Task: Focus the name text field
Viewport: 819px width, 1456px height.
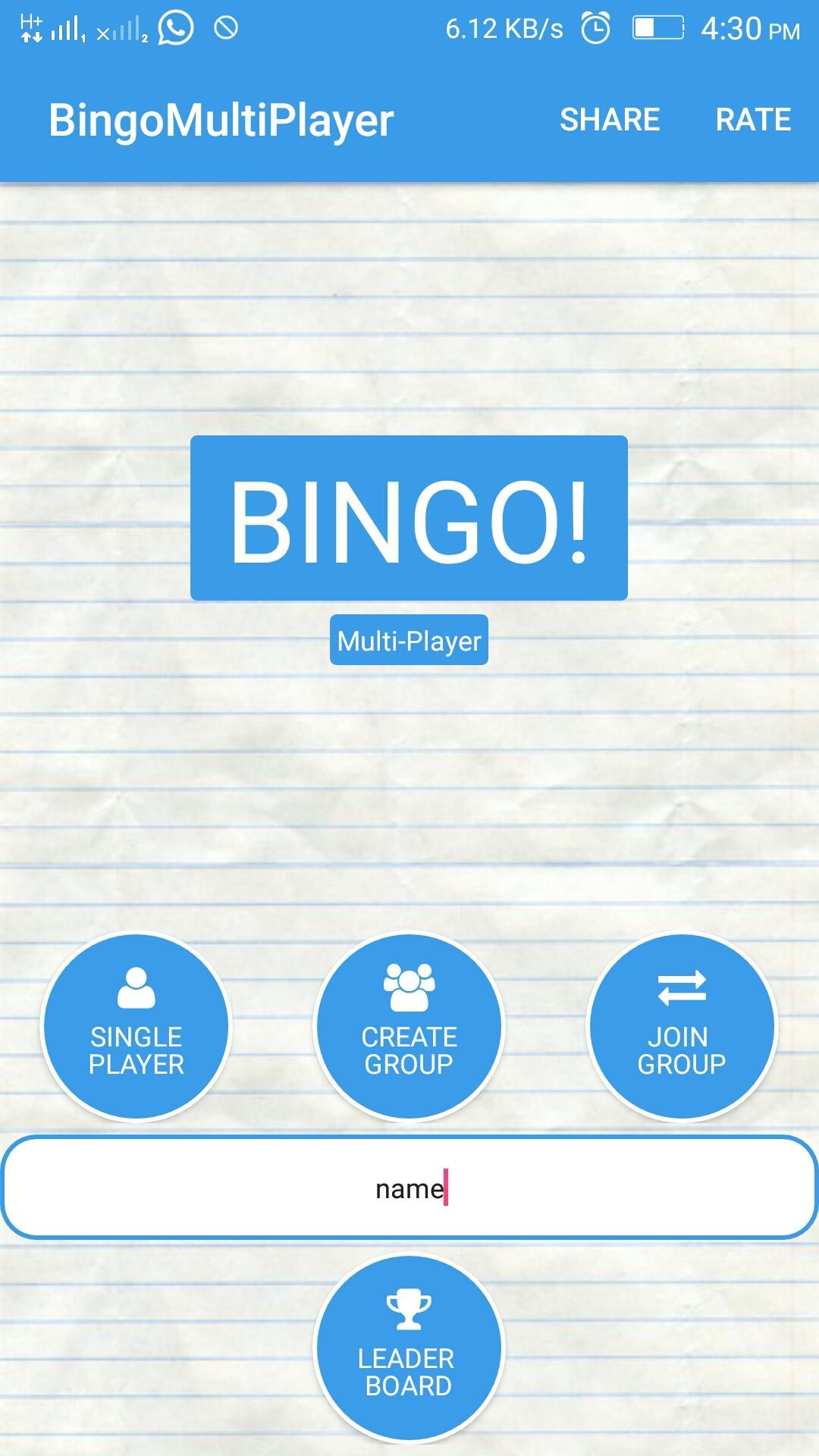Action: (x=409, y=1188)
